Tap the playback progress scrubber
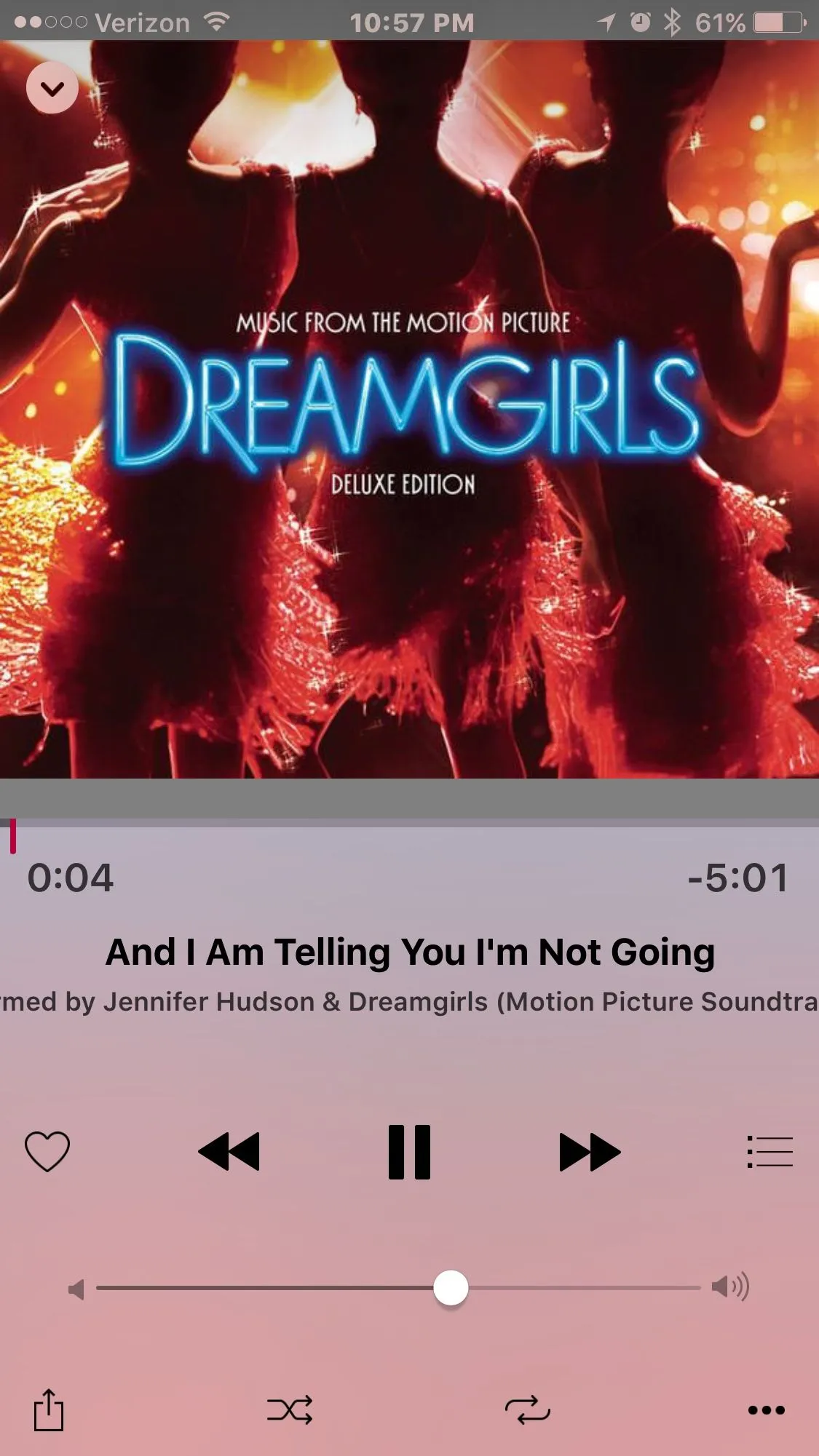Screen dimensions: 819x1456 click(x=13, y=835)
